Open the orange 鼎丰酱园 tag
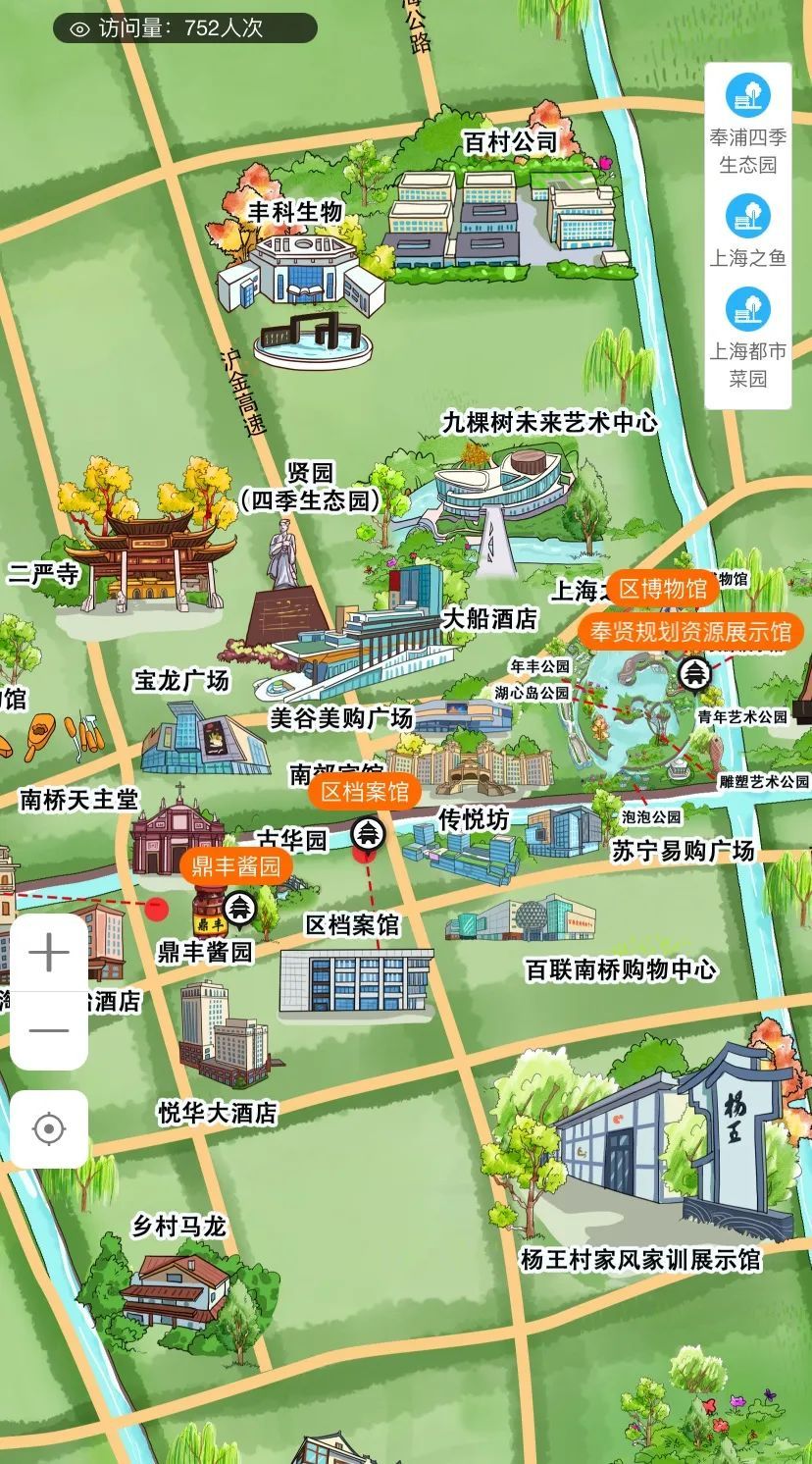812x1464 pixels. pos(234,867)
